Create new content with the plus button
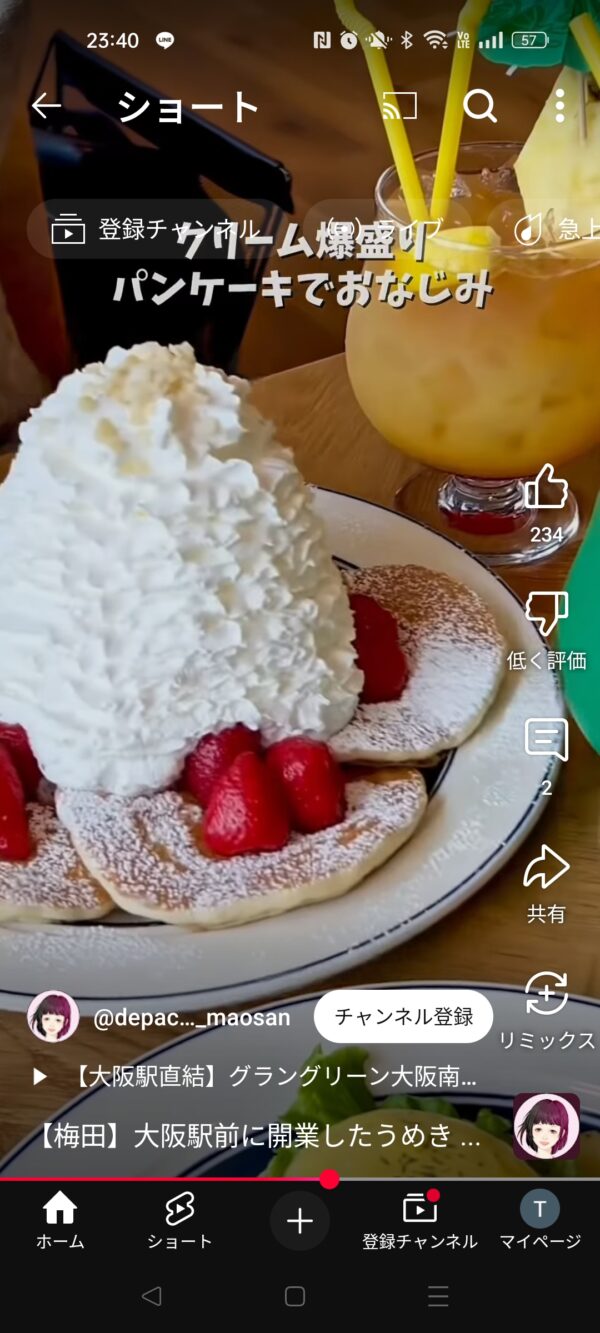 point(300,1221)
